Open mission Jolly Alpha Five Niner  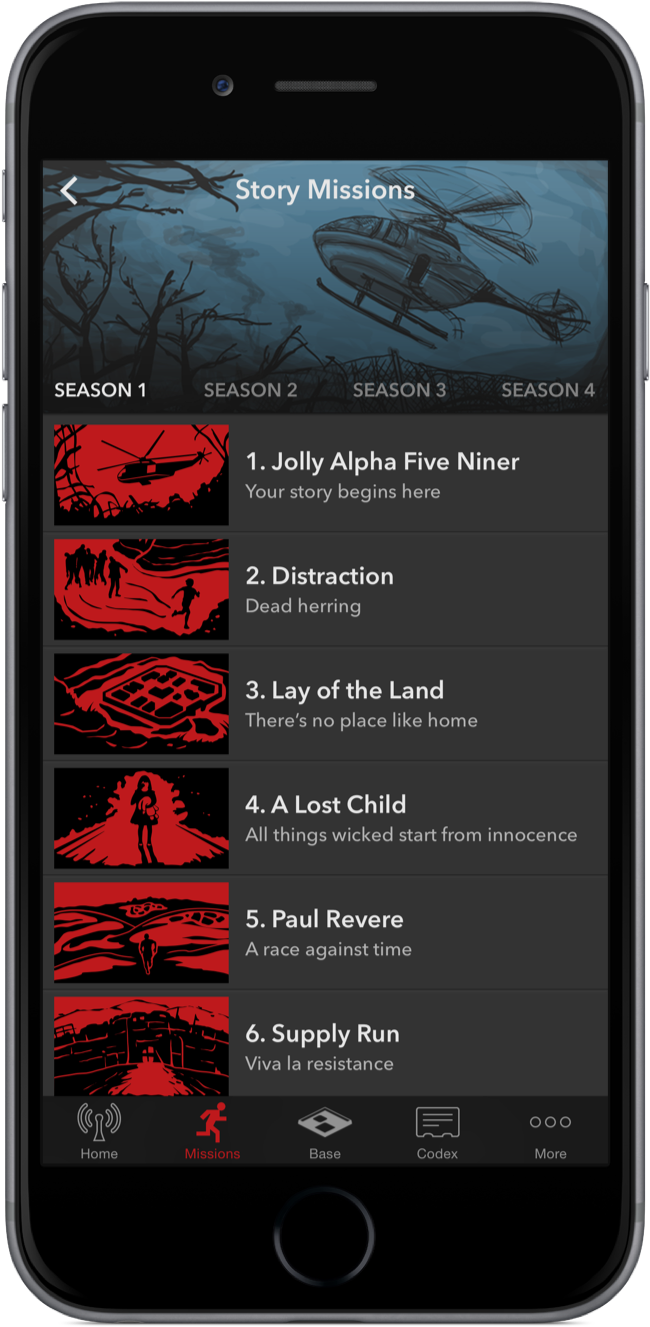pos(383,474)
